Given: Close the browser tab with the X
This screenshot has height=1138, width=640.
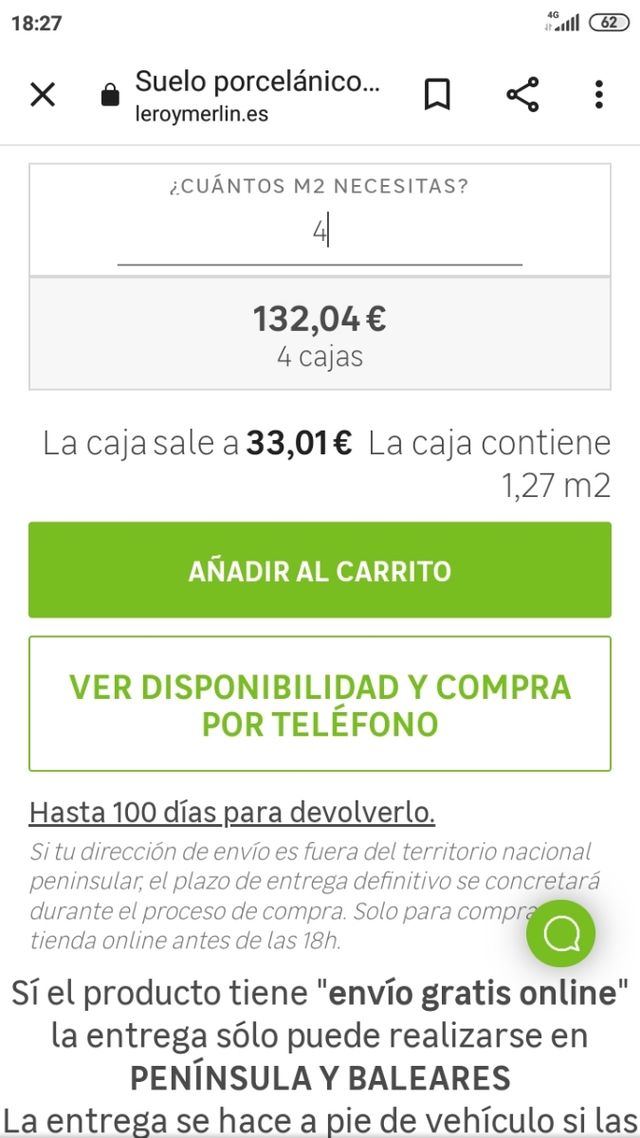Looking at the screenshot, I should tap(42, 95).
